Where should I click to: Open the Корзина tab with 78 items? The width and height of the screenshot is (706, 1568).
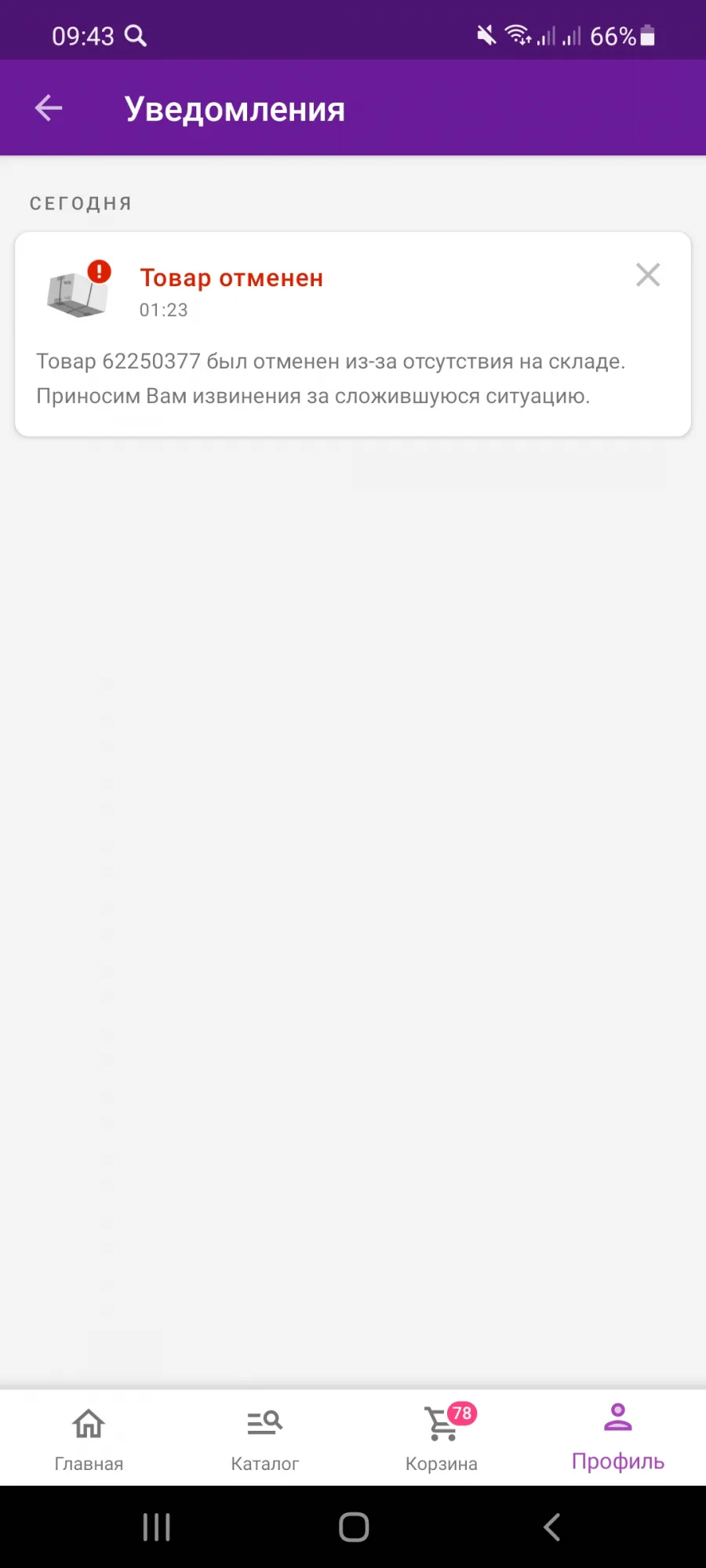point(442,1439)
